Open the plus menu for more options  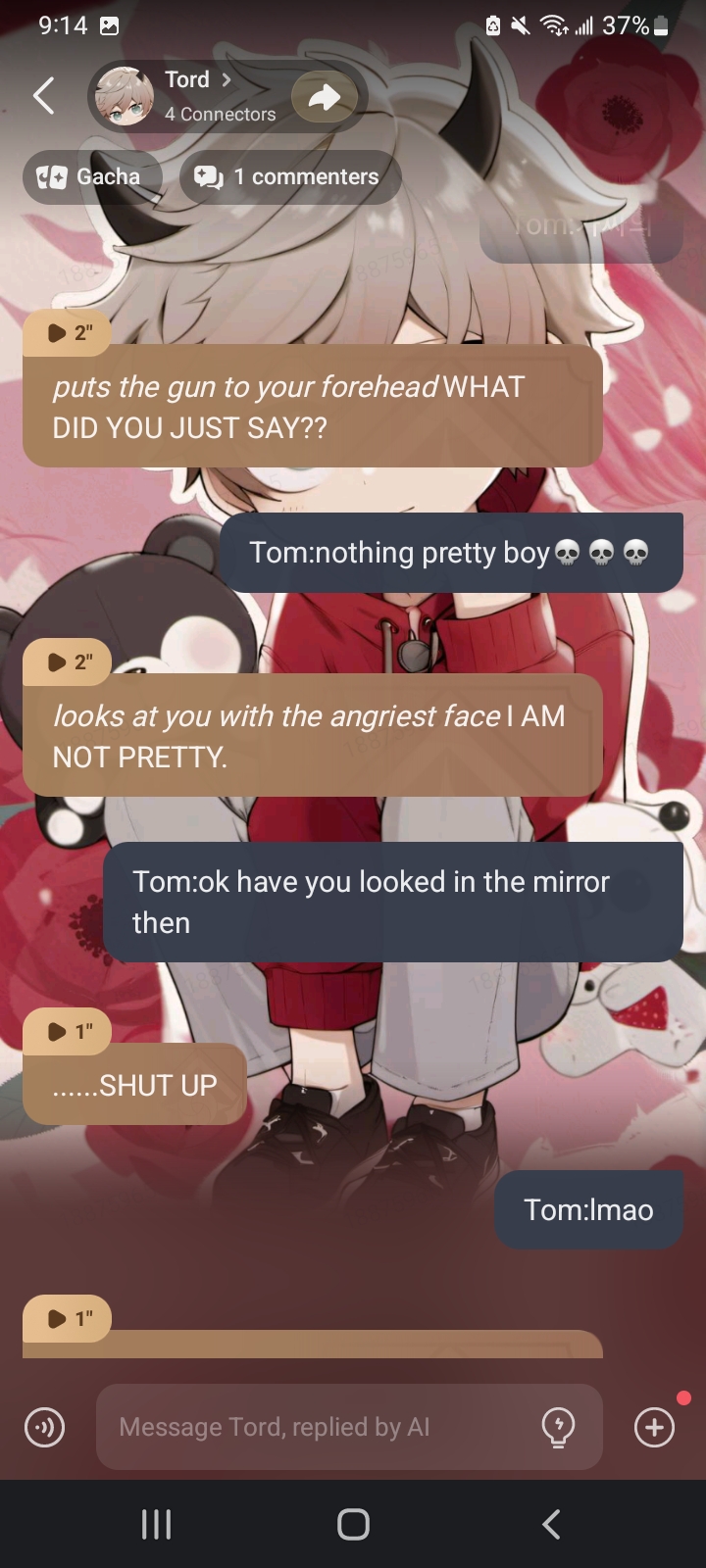pos(654,1427)
